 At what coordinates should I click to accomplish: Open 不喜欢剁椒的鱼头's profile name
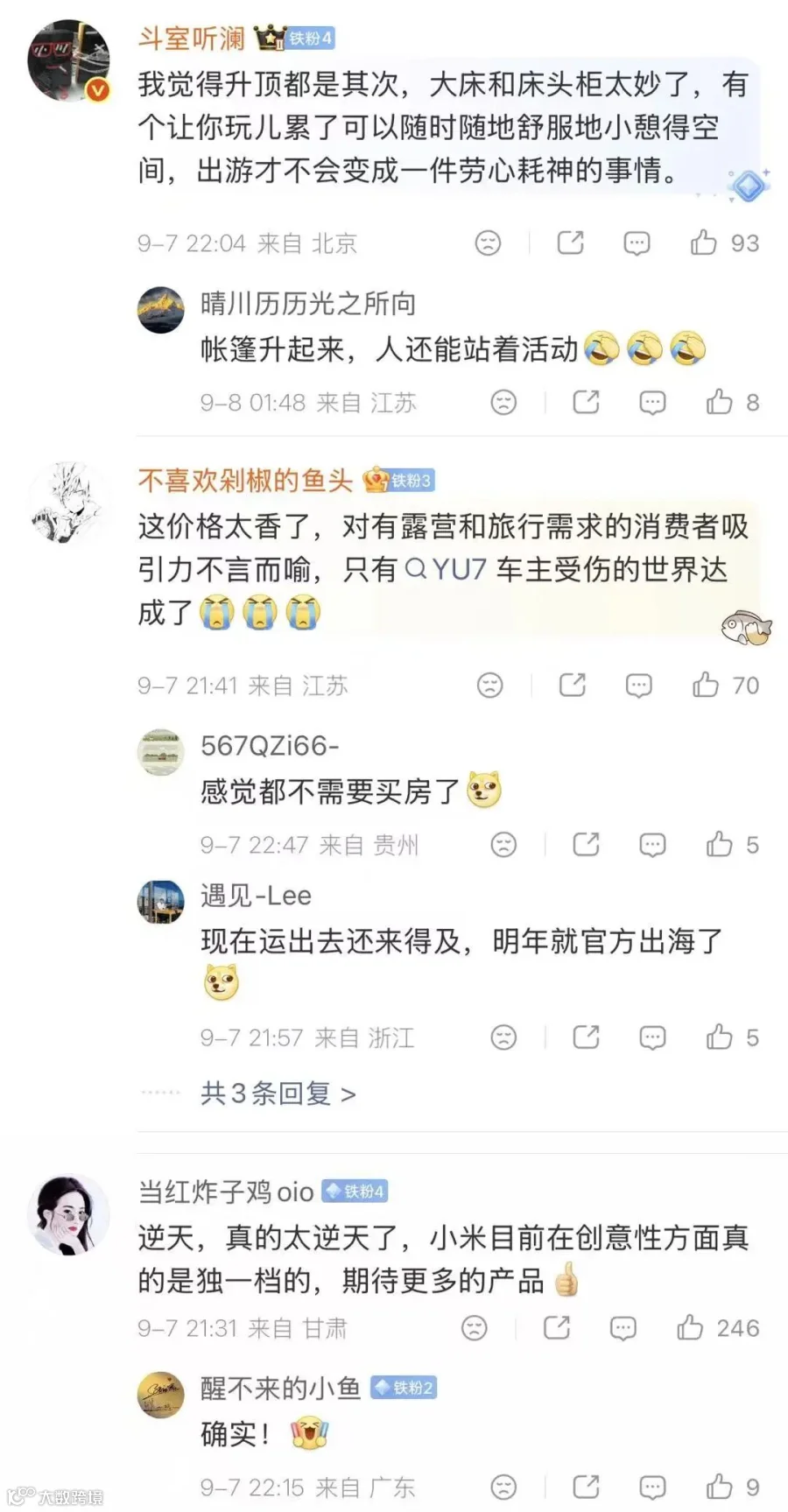click(245, 480)
